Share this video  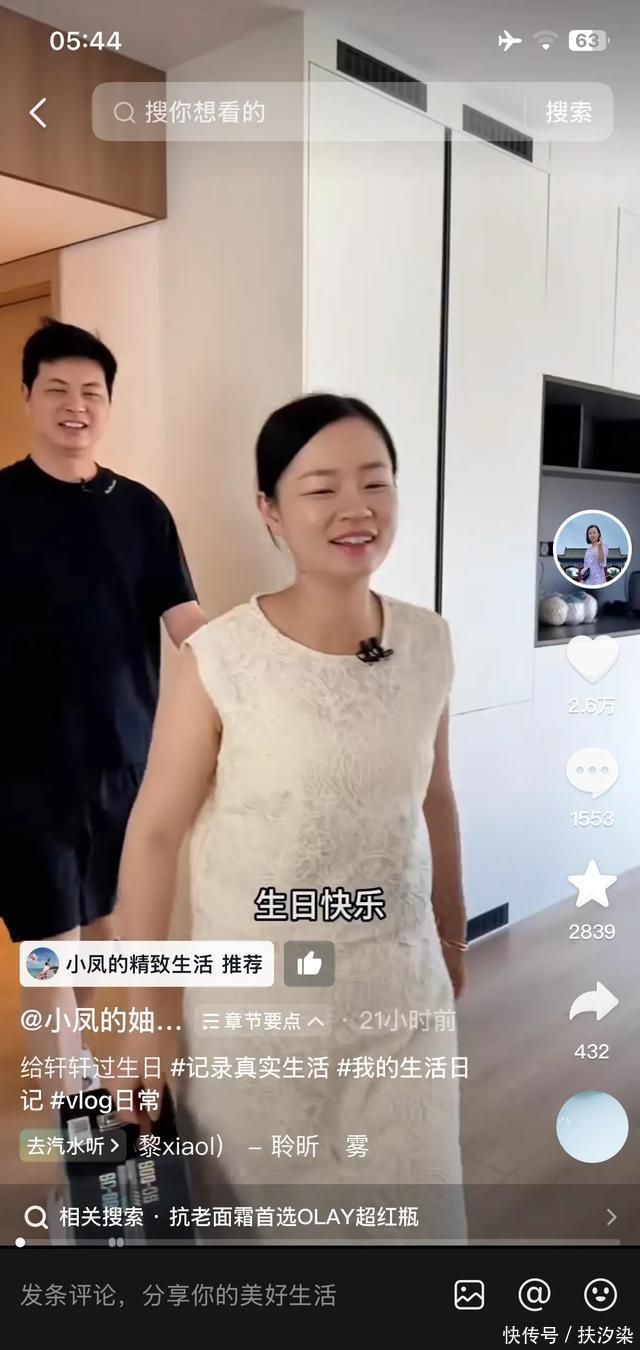tap(592, 1004)
